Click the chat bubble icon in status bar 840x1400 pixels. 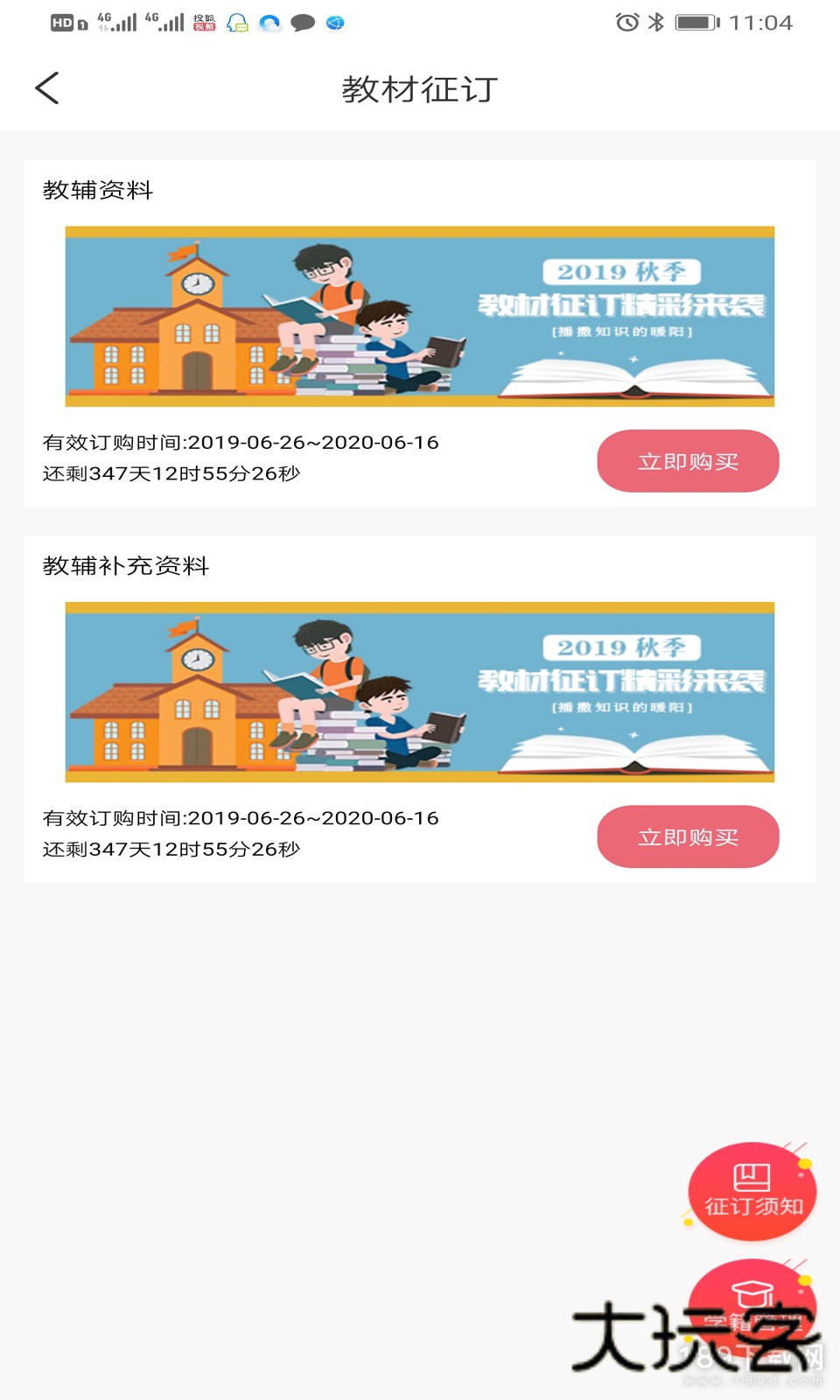tap(303, 22)
